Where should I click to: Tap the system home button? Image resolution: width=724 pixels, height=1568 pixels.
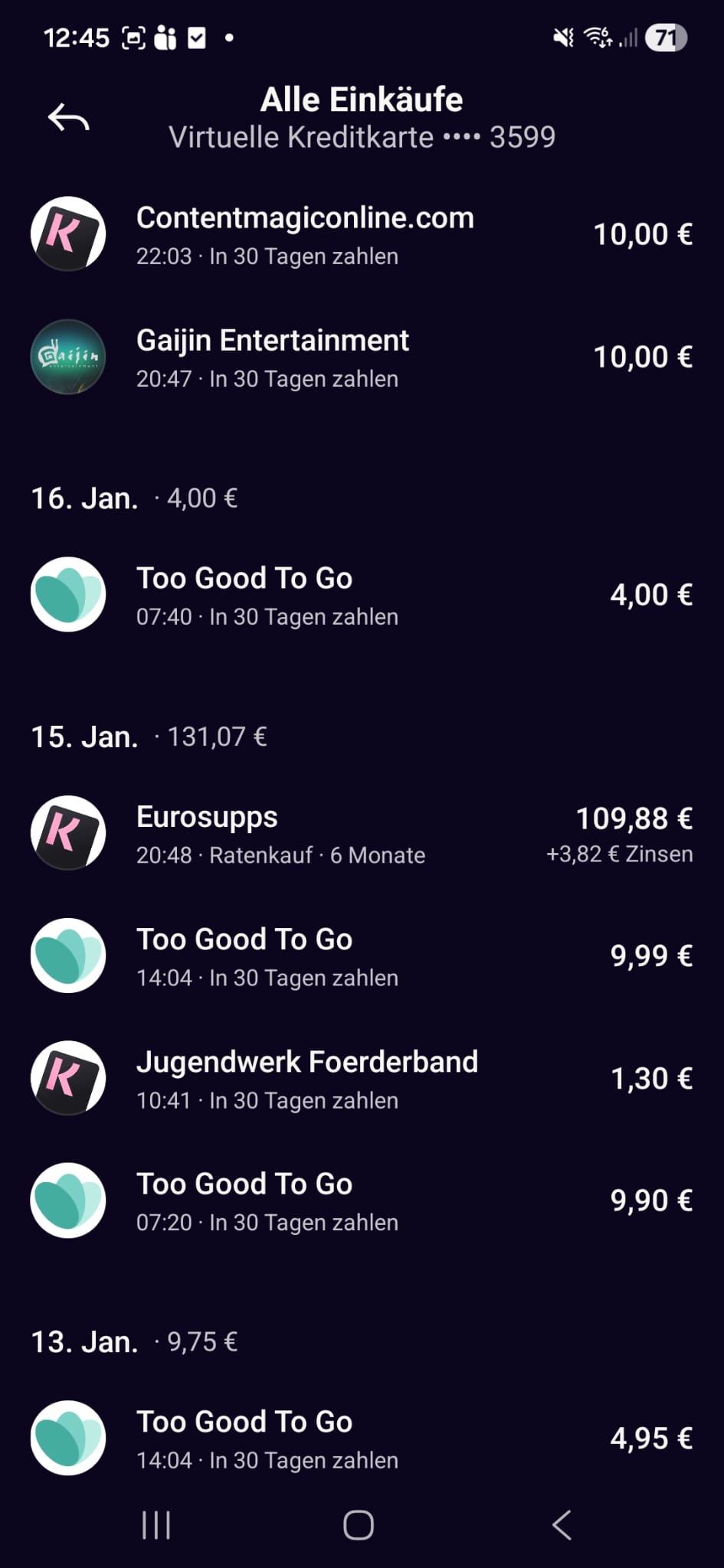tap(359, 1525)
